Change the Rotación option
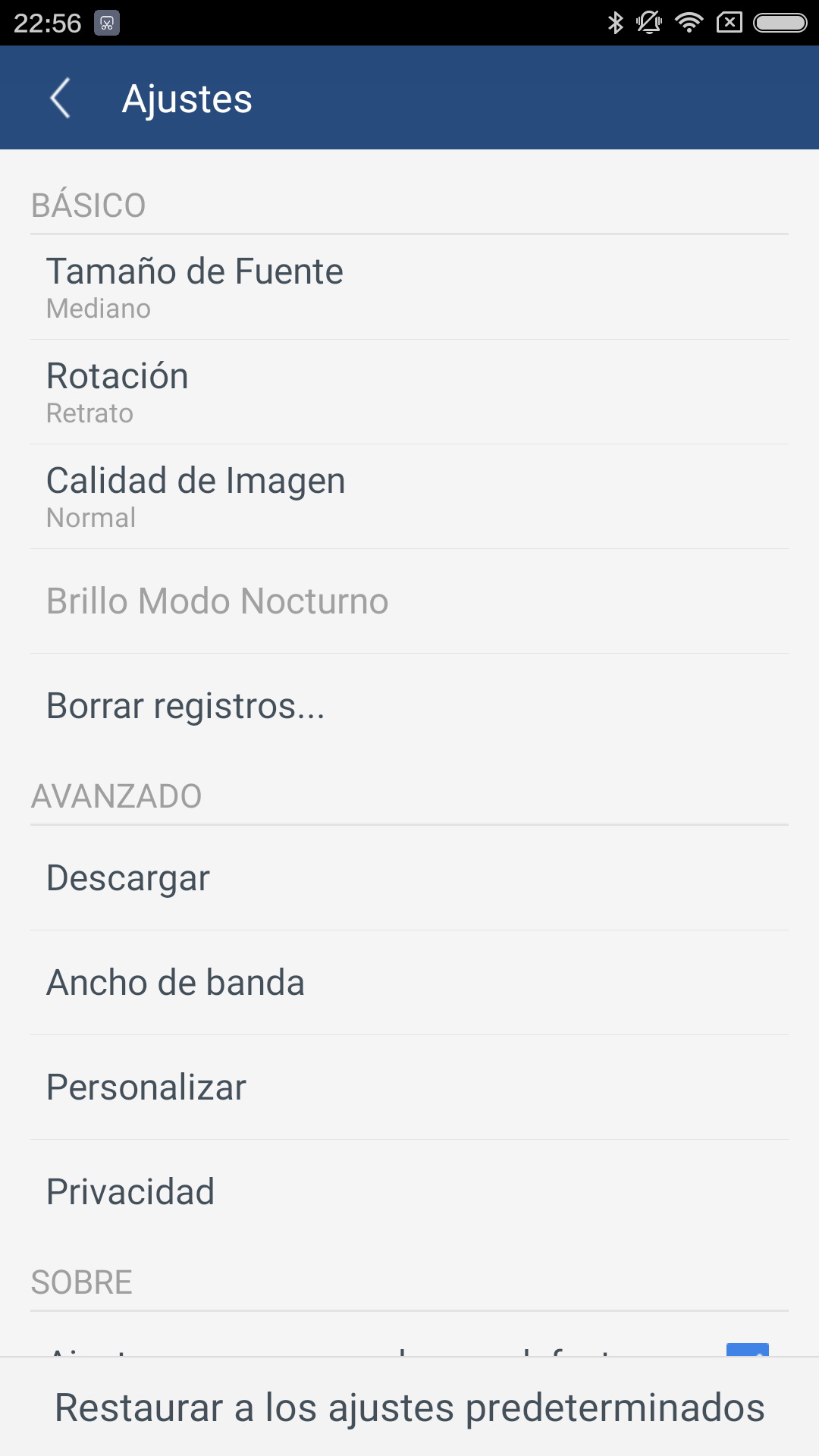Screen dimensions: 819x1456 point(409,393)
